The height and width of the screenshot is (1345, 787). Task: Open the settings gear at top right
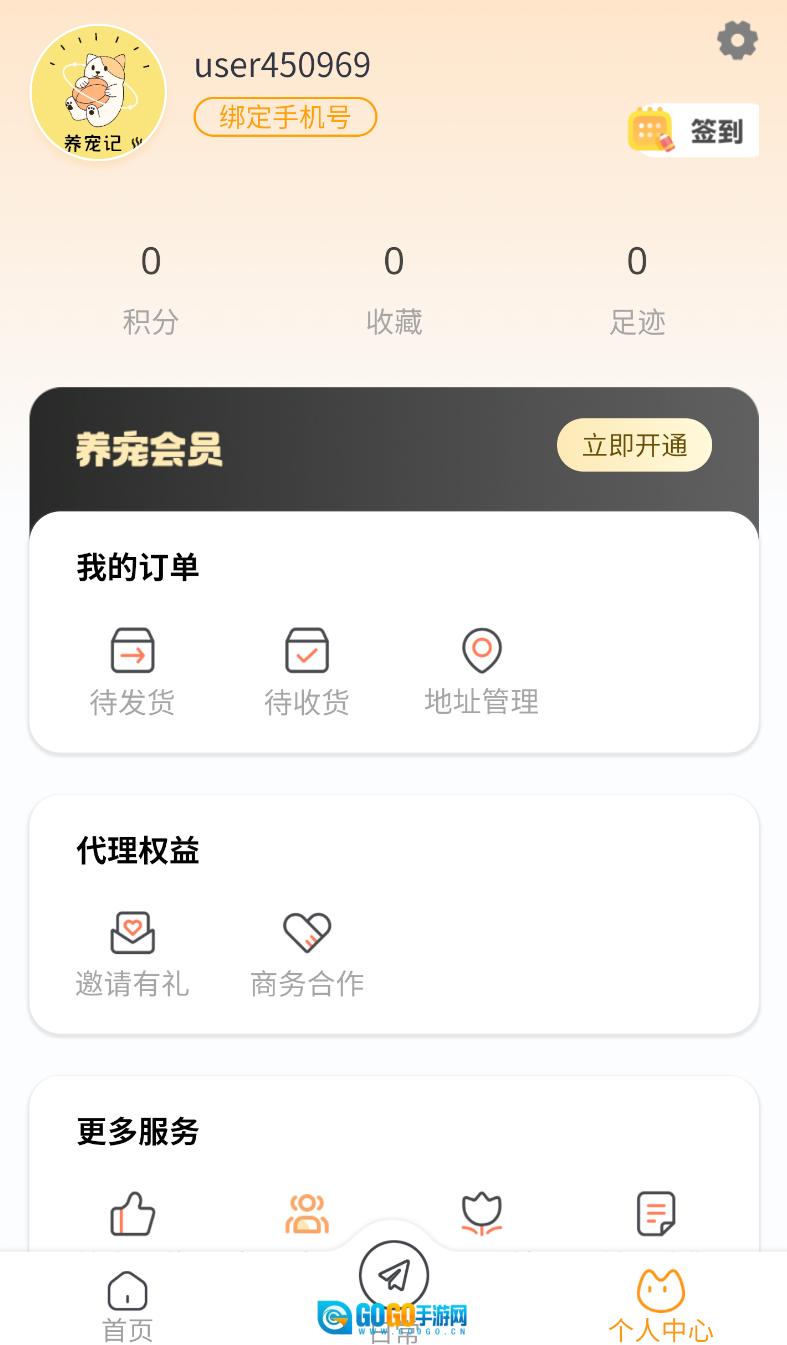click(737, 41)
